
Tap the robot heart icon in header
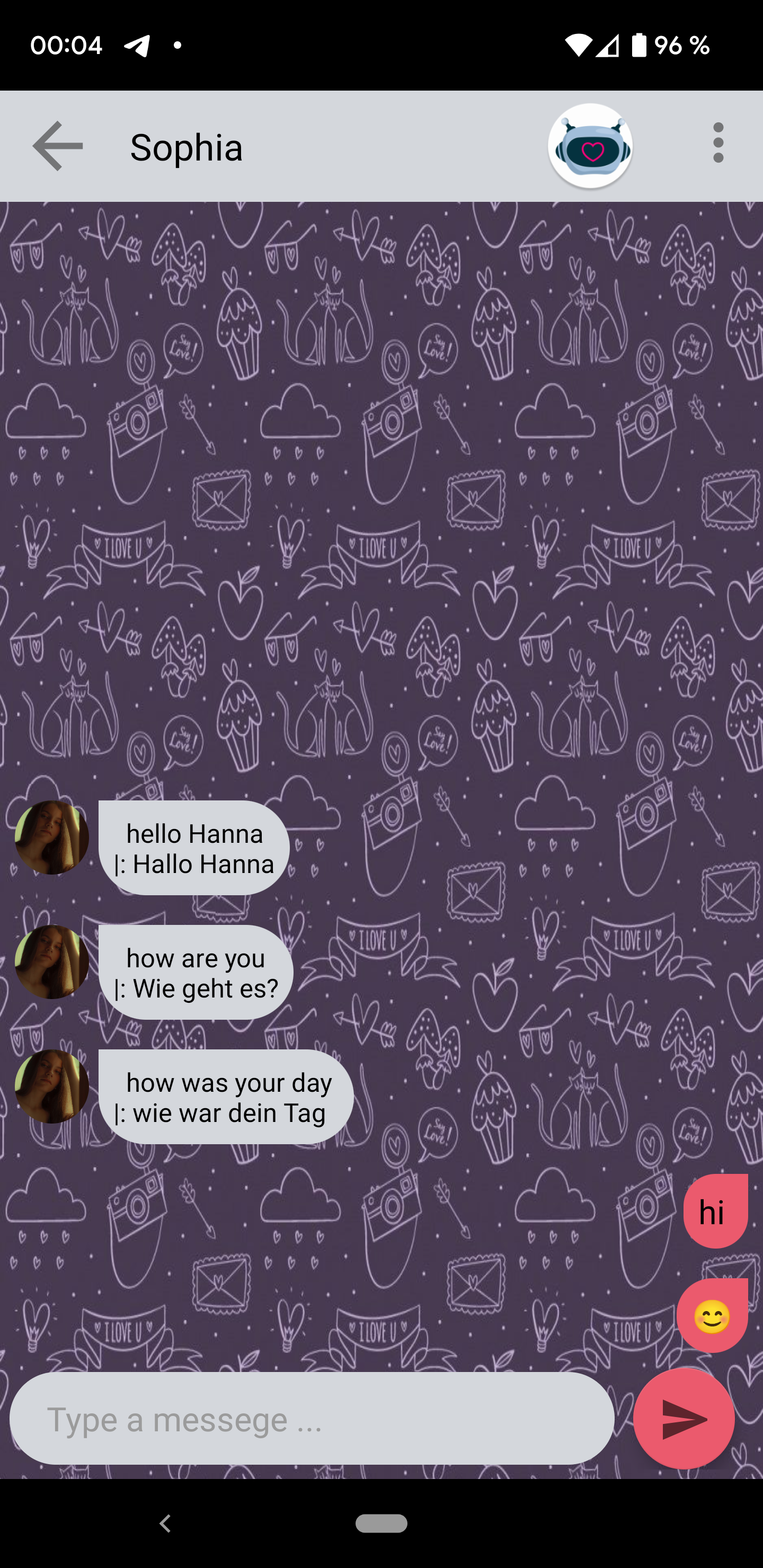coord(590,146)
